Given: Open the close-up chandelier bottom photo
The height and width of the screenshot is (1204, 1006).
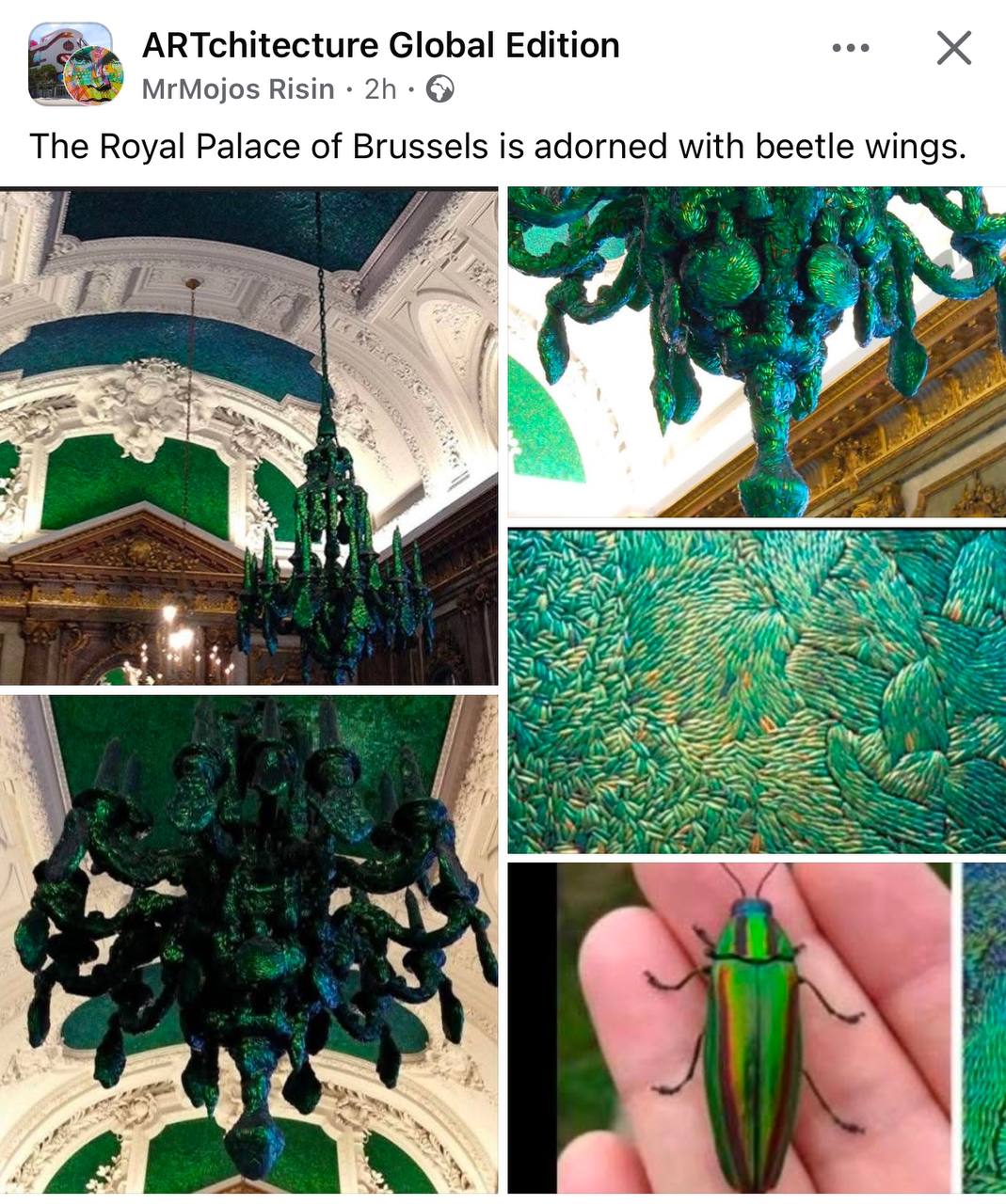Looking at the screenshot, I should pyautogui.click(x=756, y=352).
